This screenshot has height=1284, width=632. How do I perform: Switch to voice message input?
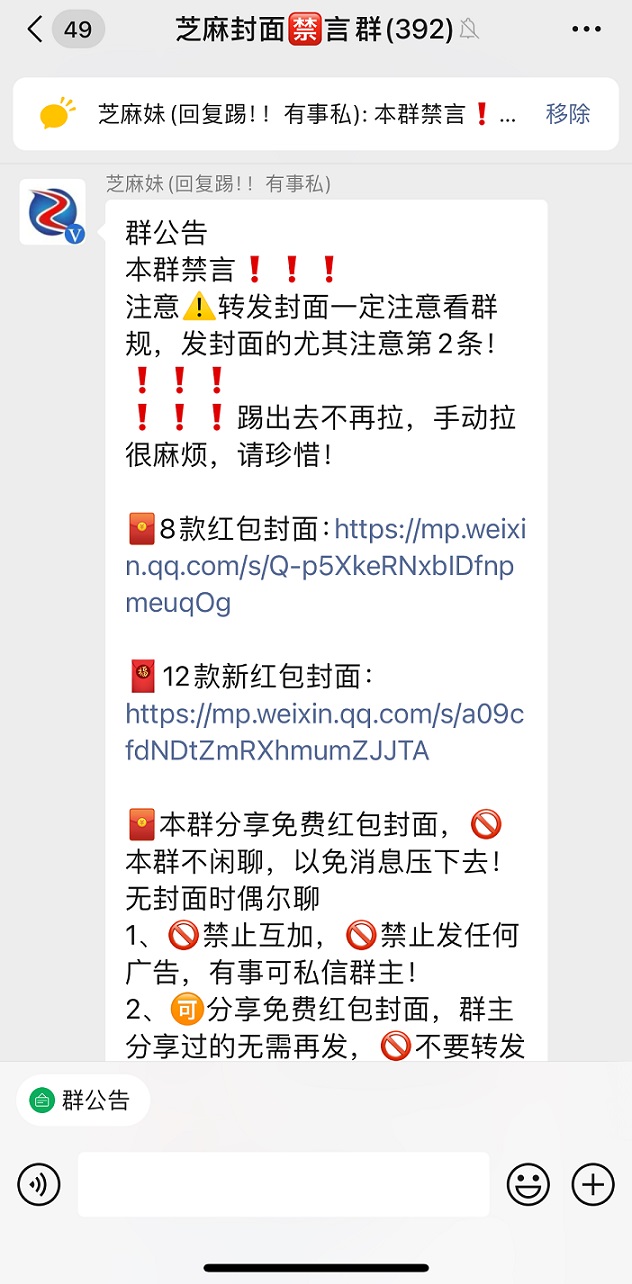39,1185
